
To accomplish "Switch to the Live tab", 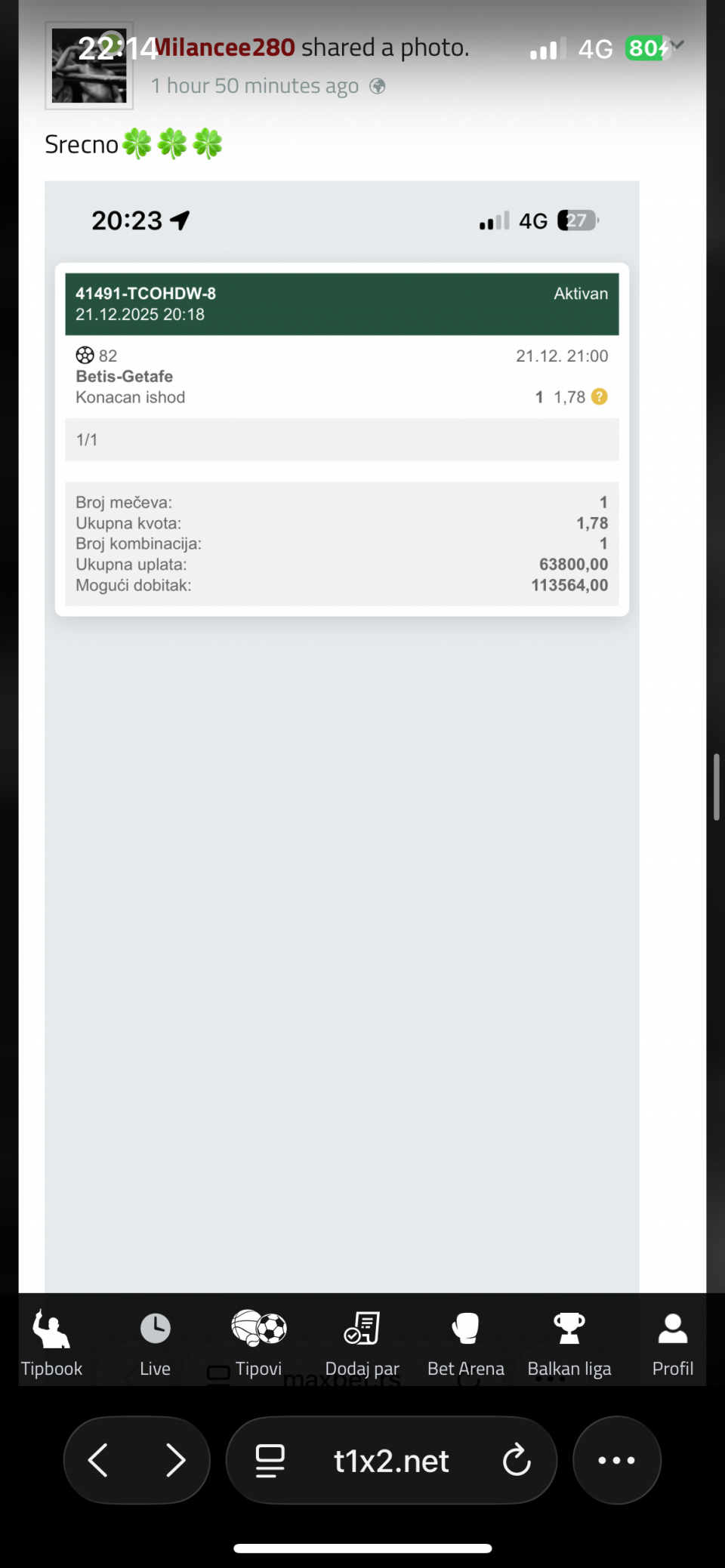I will click(x=155, y=1344).
